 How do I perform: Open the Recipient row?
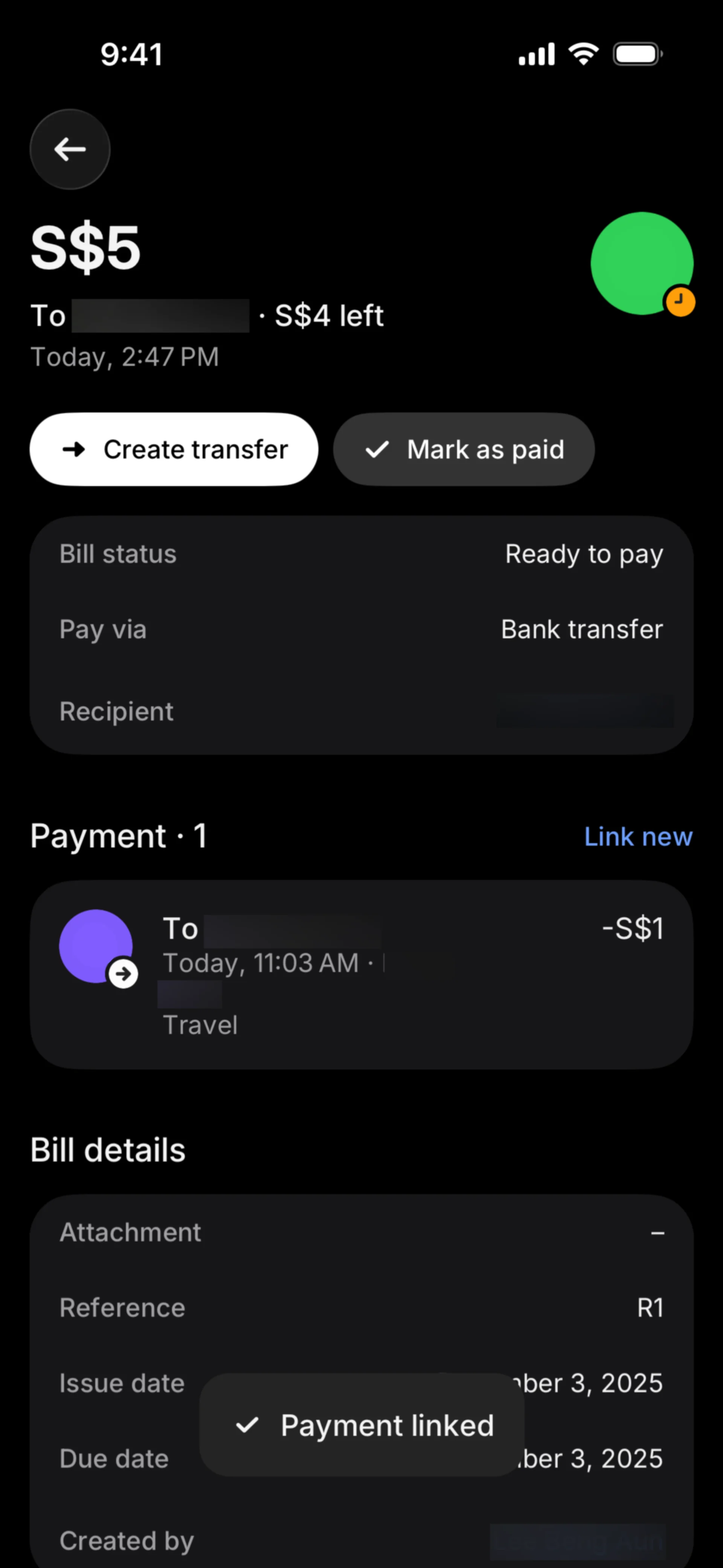(x=361, y=711)
